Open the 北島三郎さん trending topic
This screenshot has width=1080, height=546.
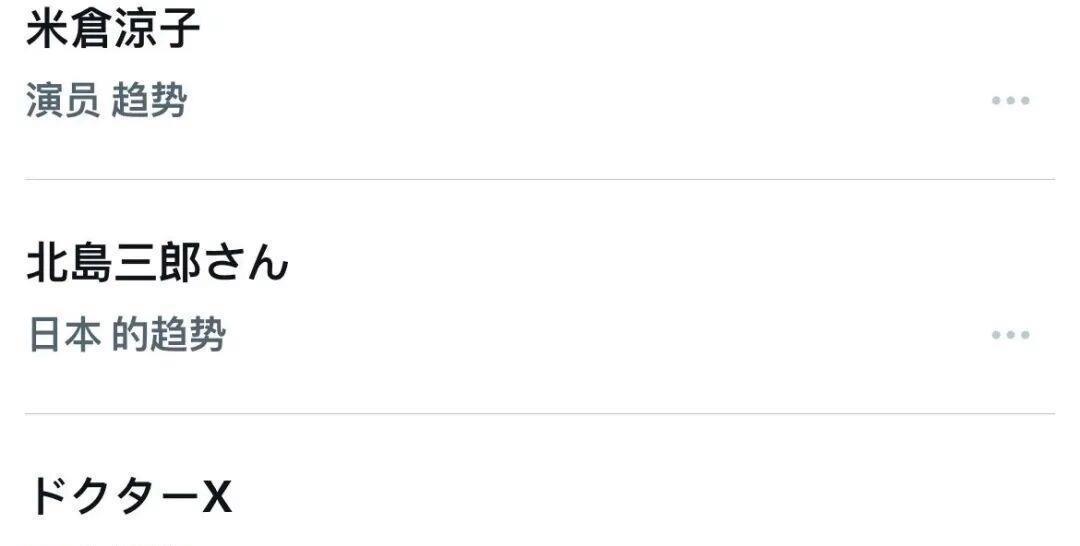point(157,264)
